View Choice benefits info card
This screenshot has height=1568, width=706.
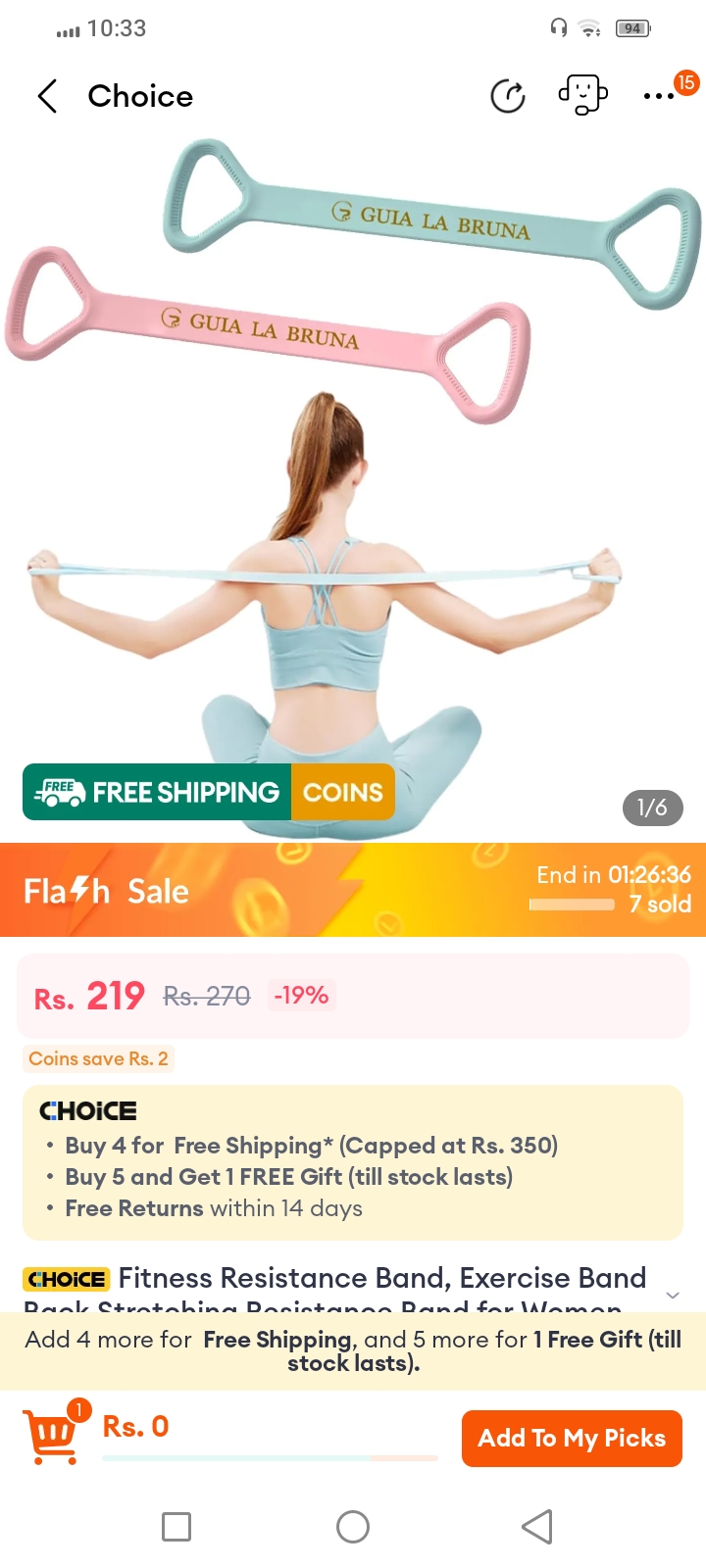353,1162
